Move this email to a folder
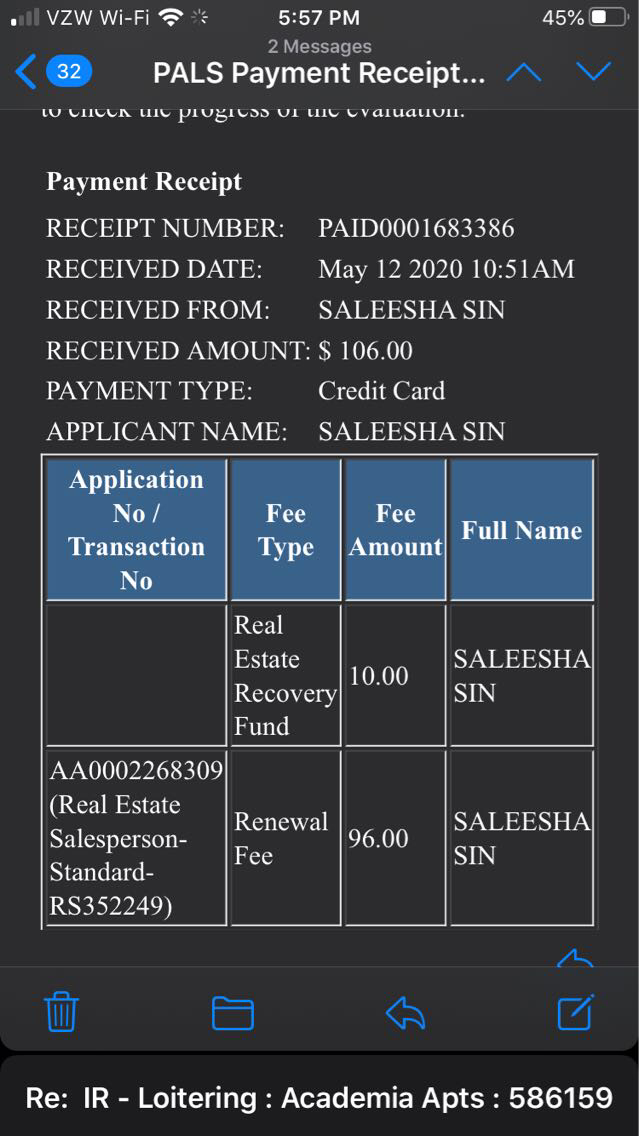 tap(232, 1013)
